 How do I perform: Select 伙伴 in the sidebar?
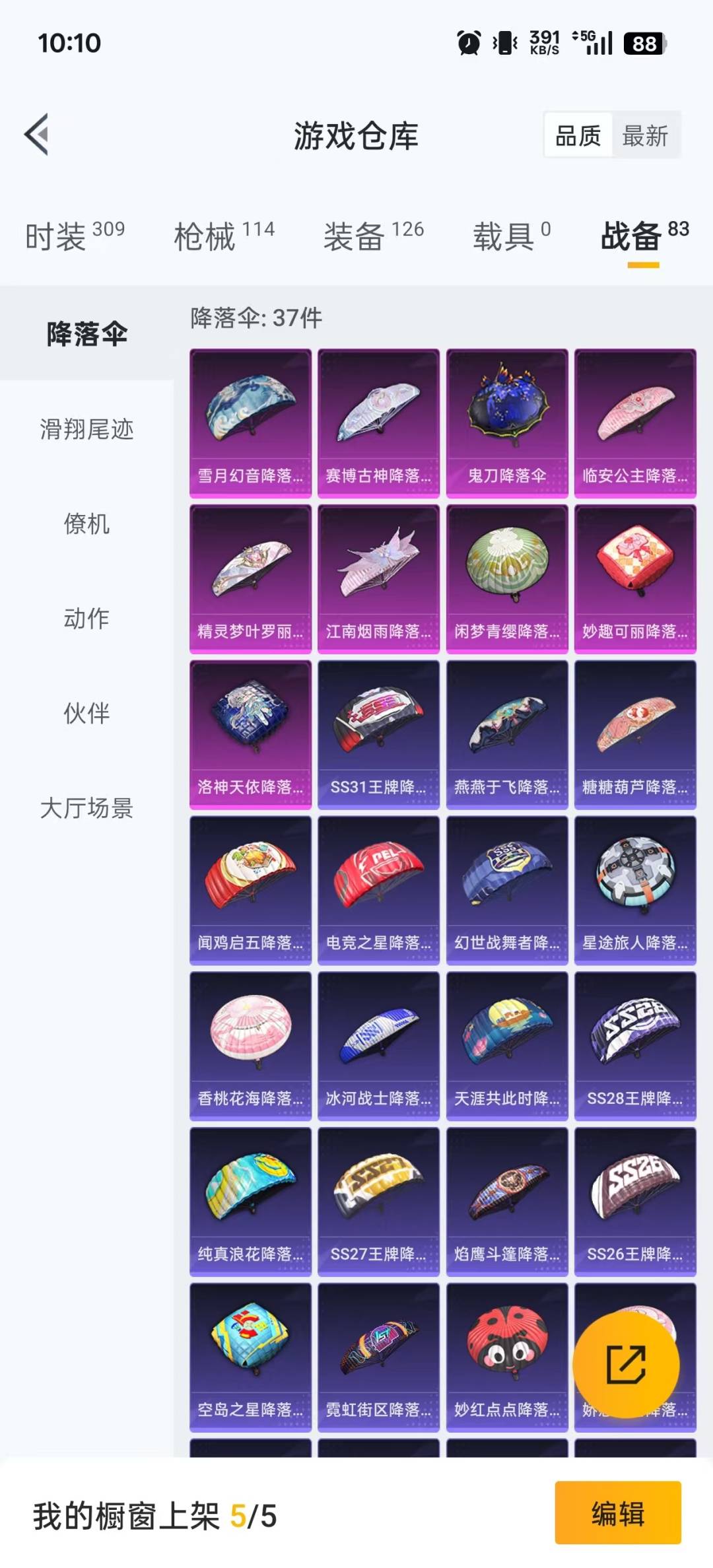[x=86, y=713]
